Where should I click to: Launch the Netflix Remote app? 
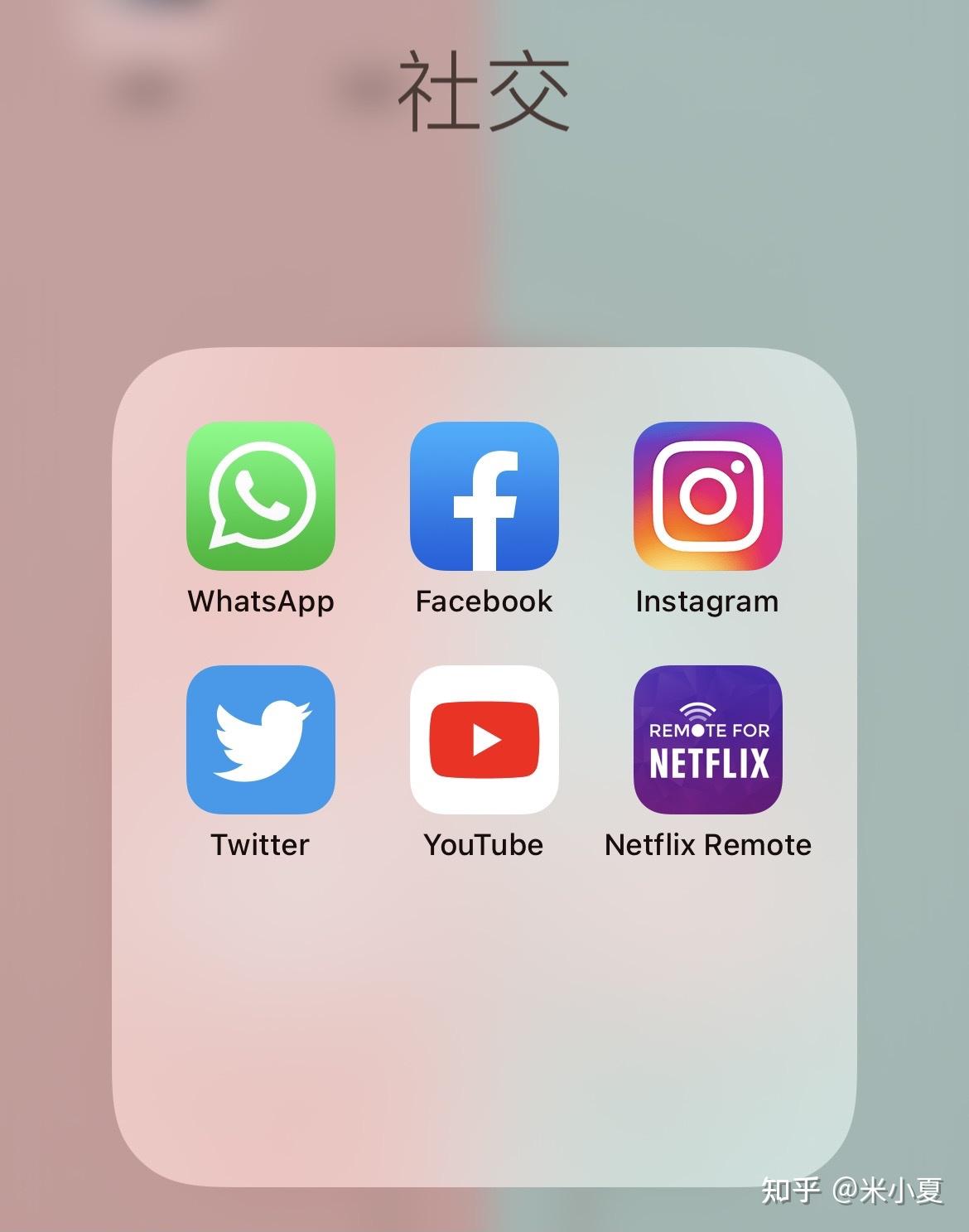tap(707, 739)
